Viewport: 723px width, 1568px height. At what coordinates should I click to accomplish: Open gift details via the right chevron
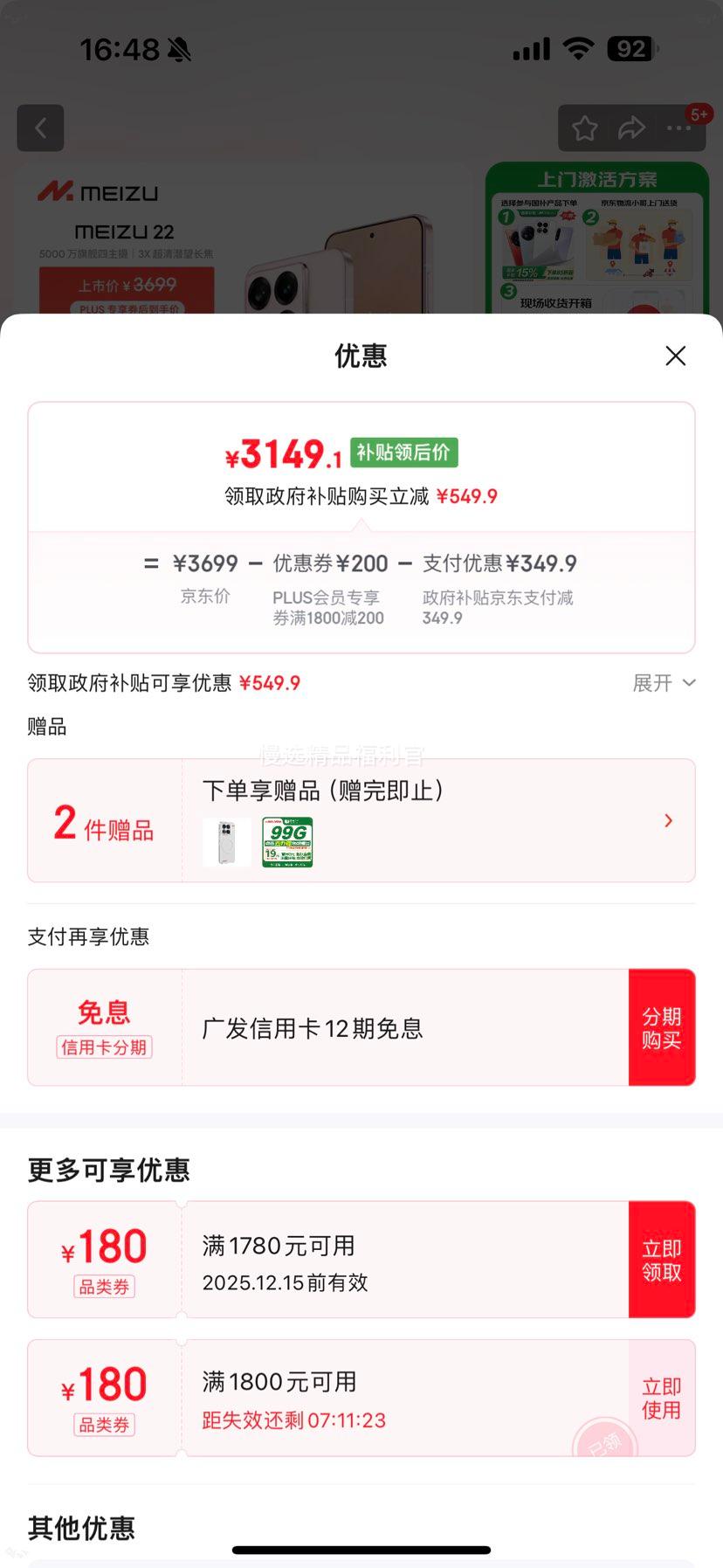[x=668, y=820]
